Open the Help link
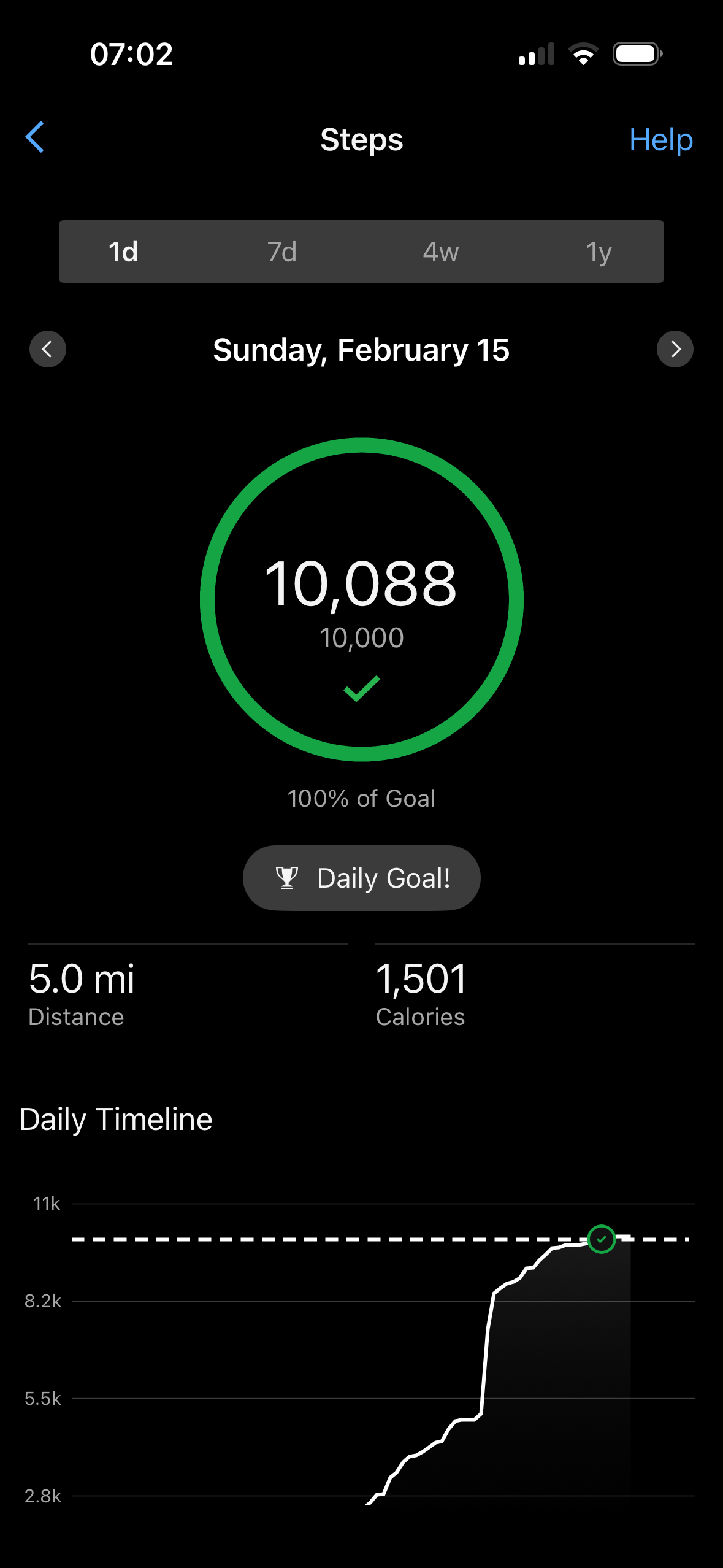723x1568 pixels. (x=660, y=140)
